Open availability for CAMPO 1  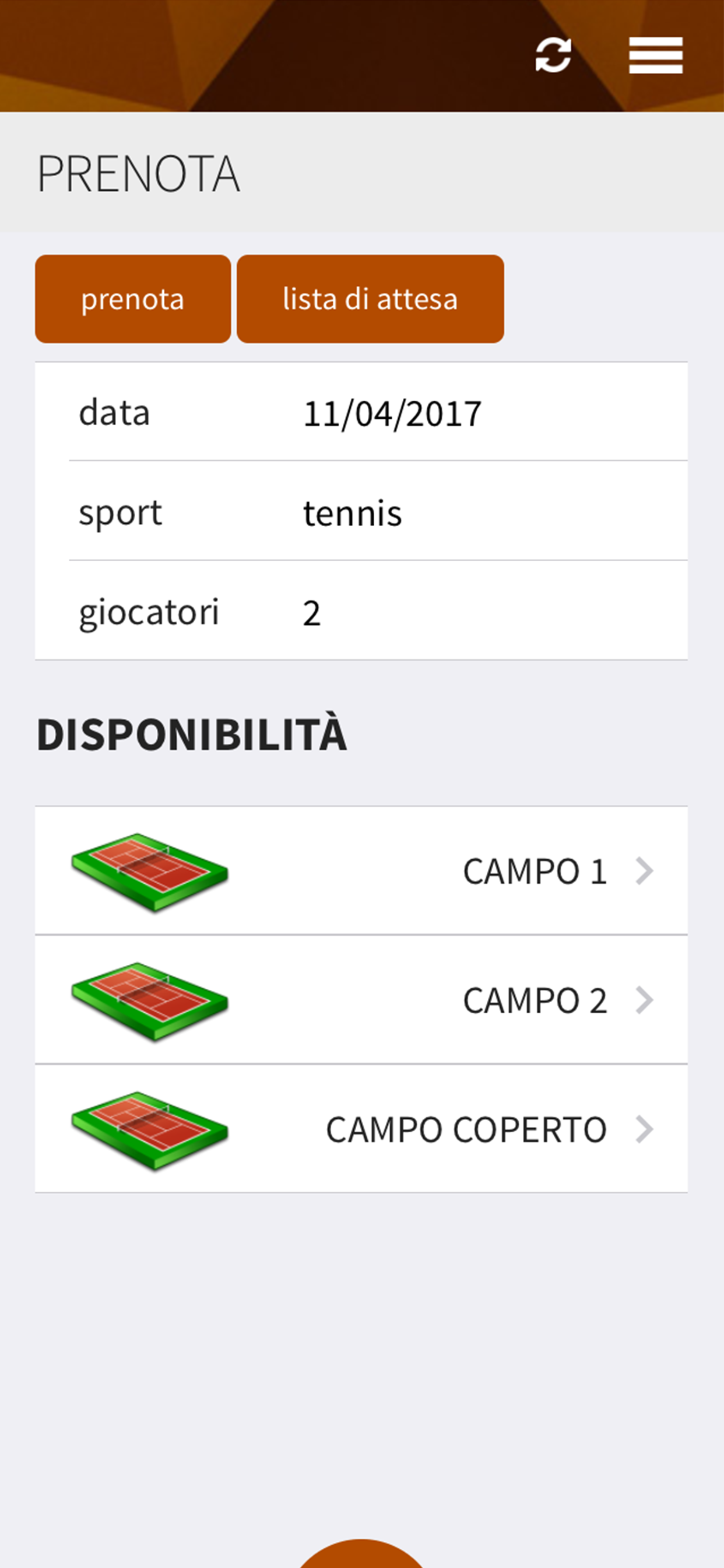361,870
